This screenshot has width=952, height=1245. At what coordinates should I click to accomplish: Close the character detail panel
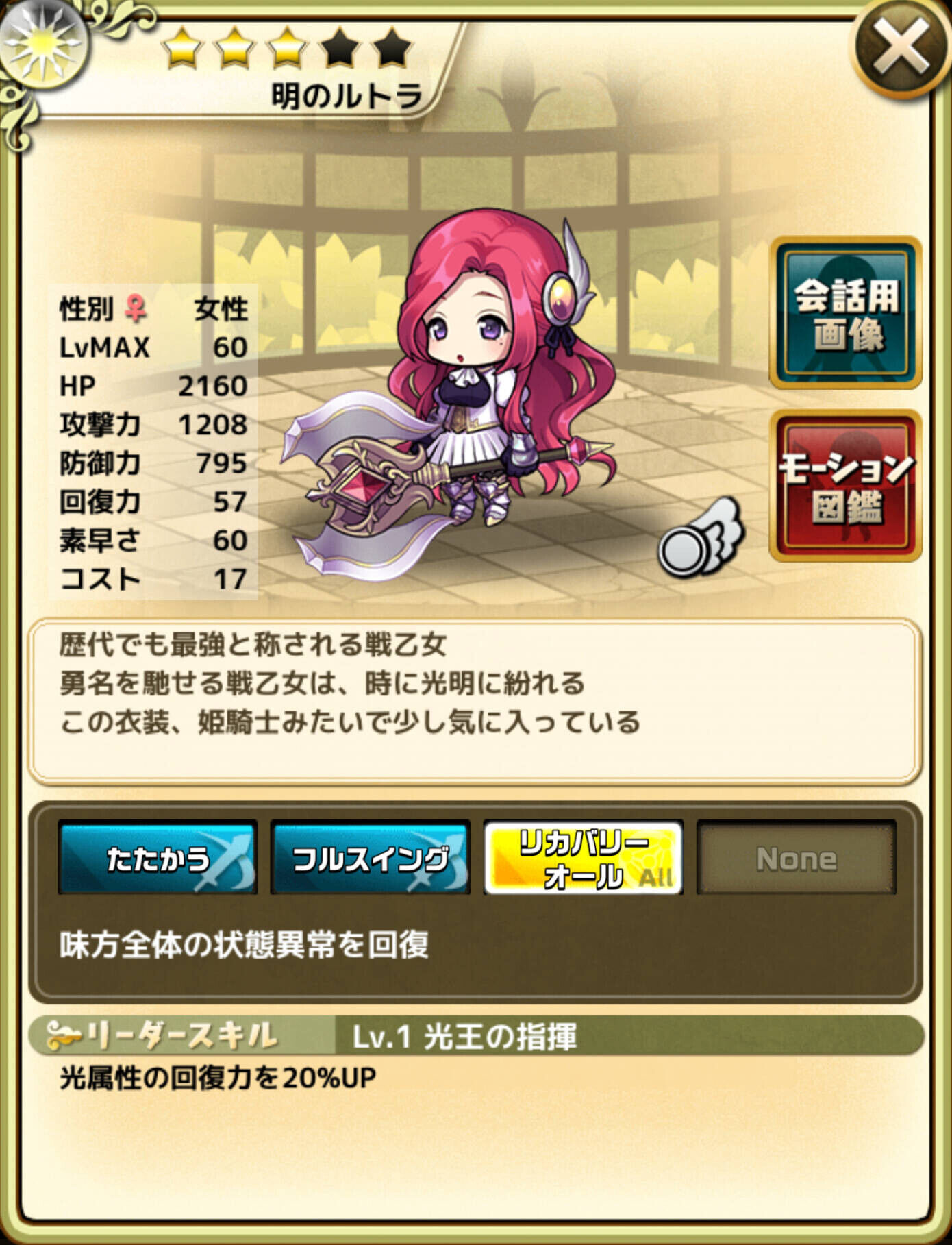899,47
